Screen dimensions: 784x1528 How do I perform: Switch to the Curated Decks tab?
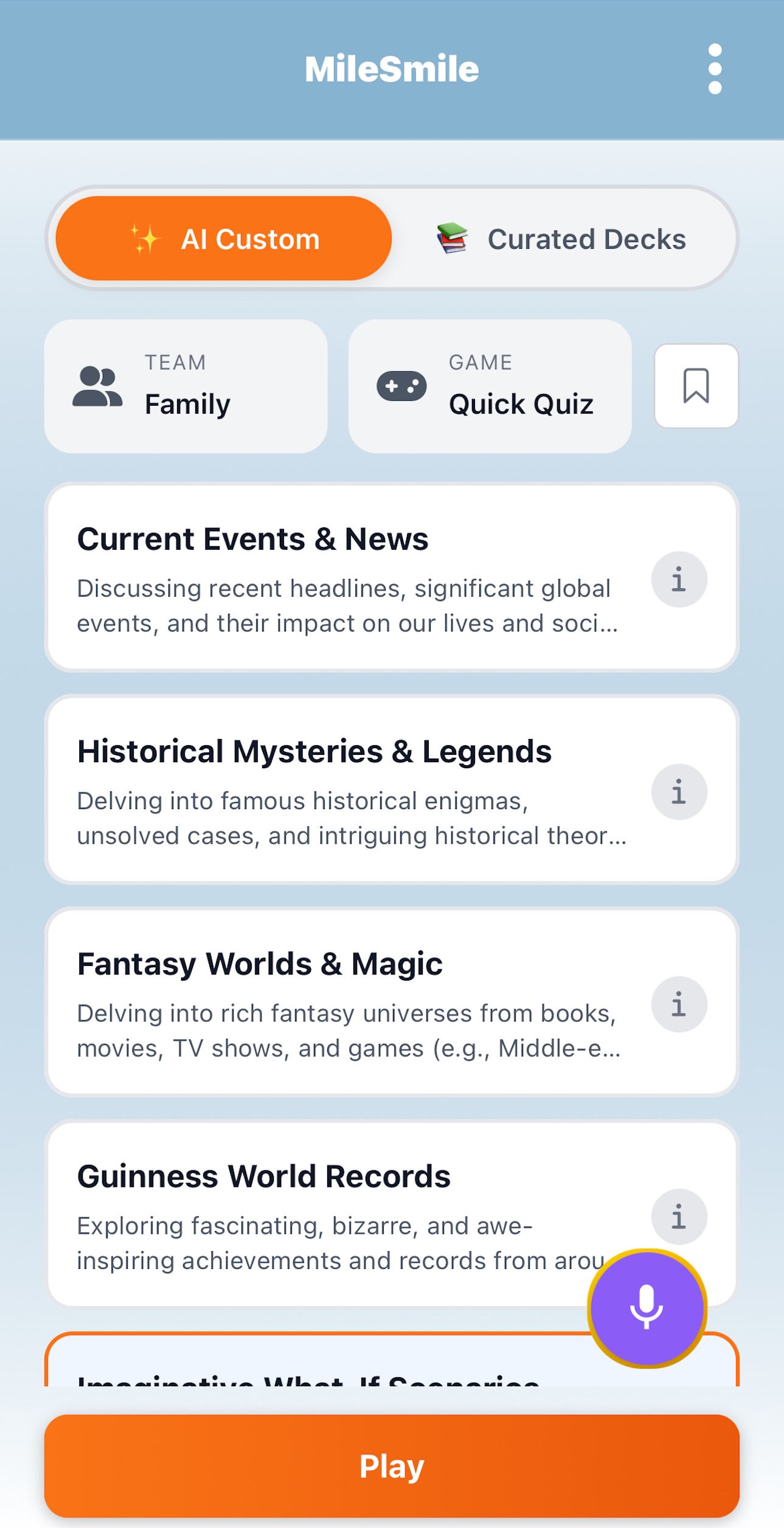tap(562, 238)
